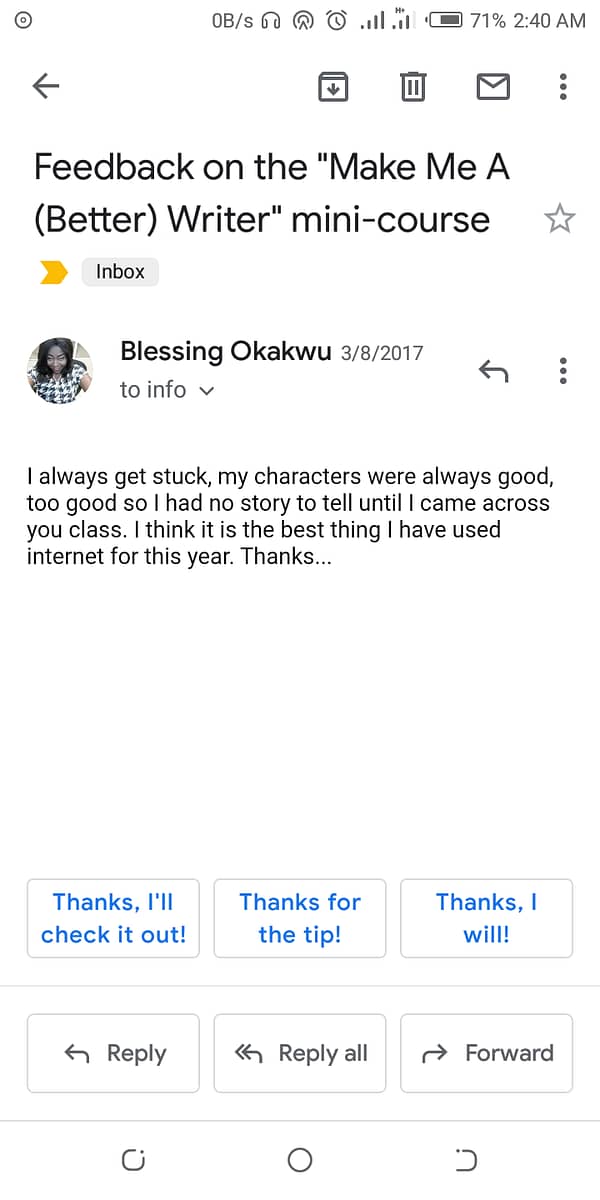Open the message's three-dot menu
The image size is (600, 1200).
point(563,371)
